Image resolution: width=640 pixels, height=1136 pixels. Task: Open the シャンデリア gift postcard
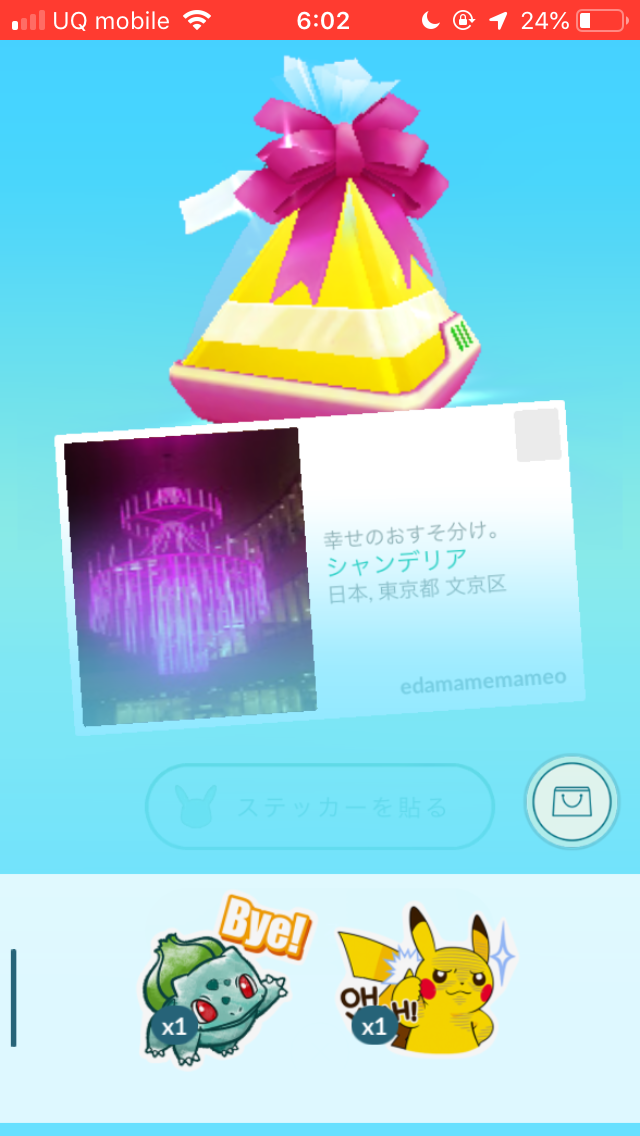tap(320, 567)
